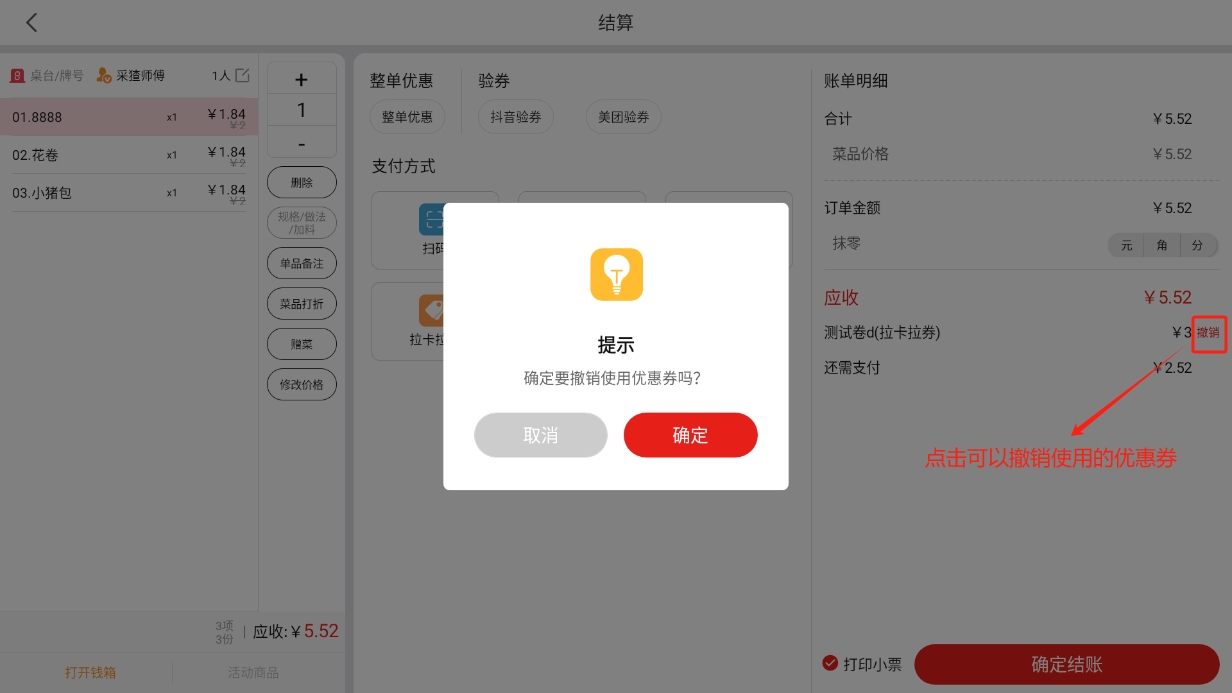Go back using the top-left arrow
1232x693 pixels.
click(32, 22)
